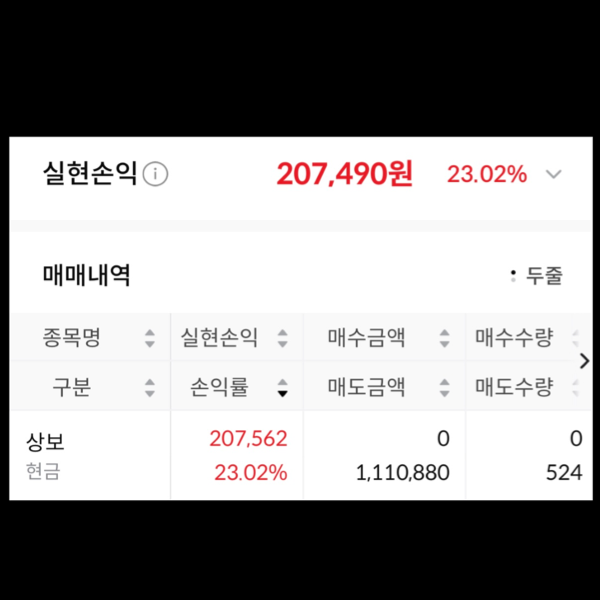This screenshot has height=600, width=600.
Task: Sort by the 매수수량 column
Action: pos(520,338)
